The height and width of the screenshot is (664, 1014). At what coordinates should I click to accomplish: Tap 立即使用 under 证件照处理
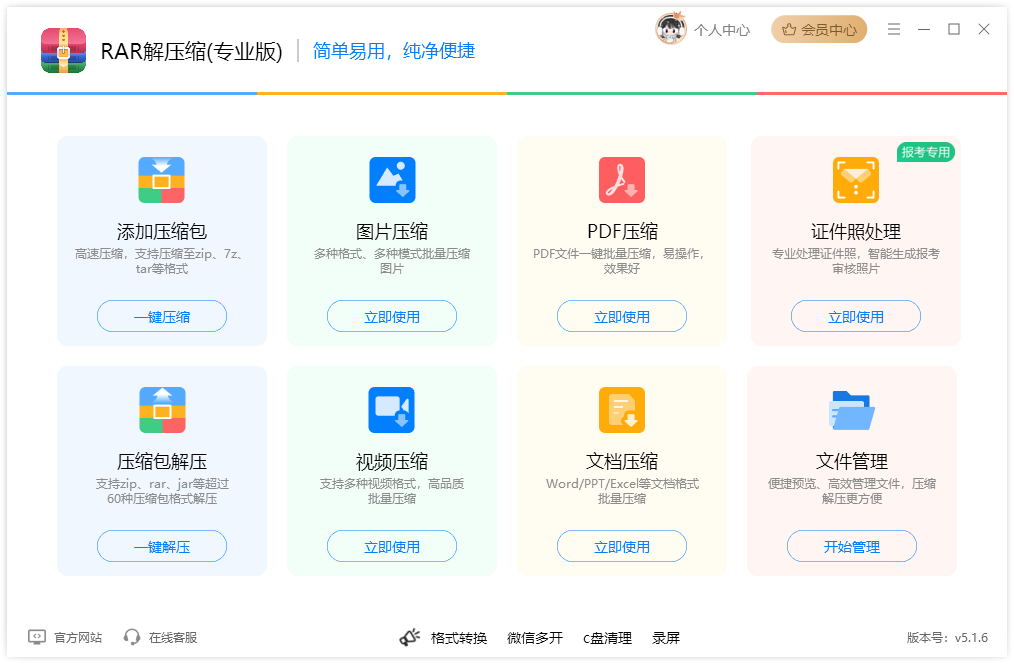856,317
